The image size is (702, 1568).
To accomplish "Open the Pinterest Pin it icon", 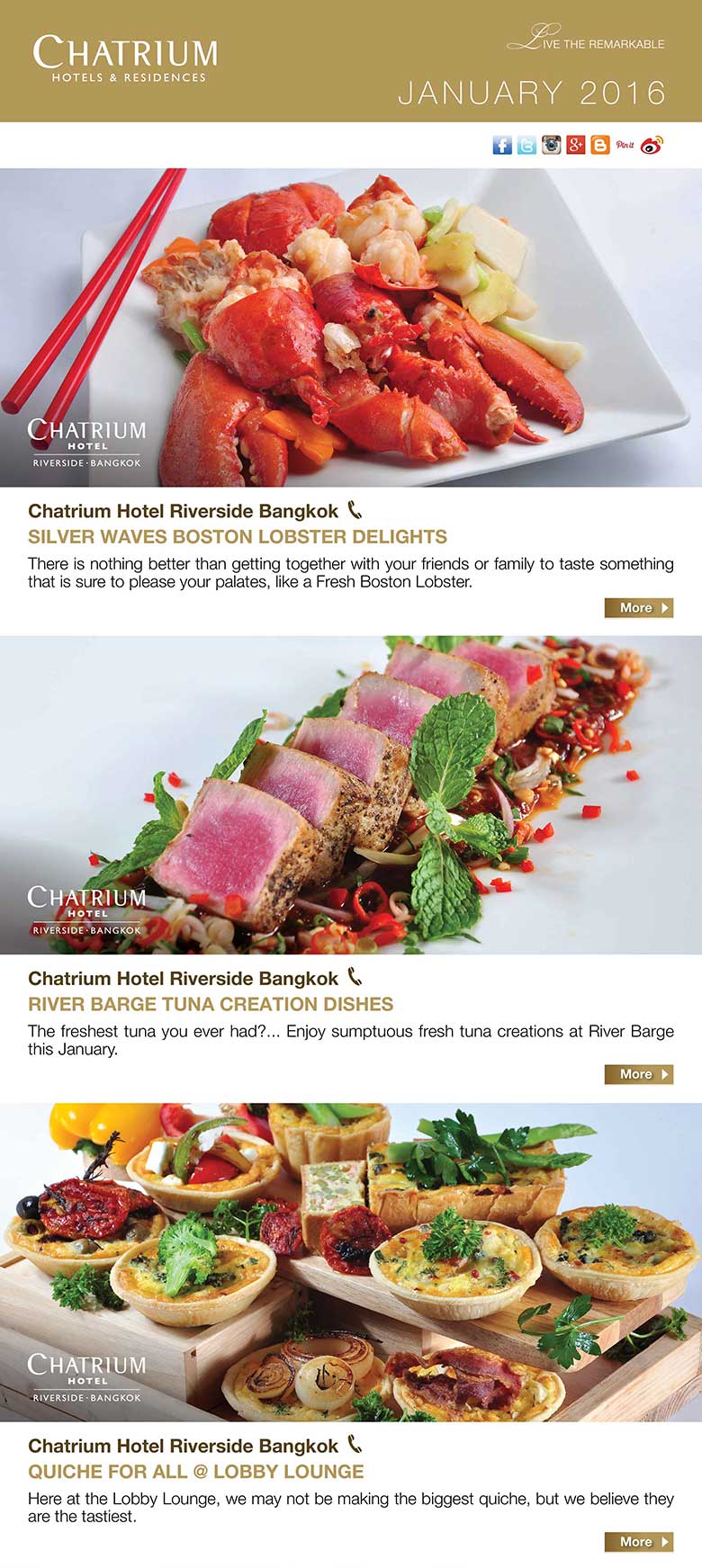I will pos(625,145).
